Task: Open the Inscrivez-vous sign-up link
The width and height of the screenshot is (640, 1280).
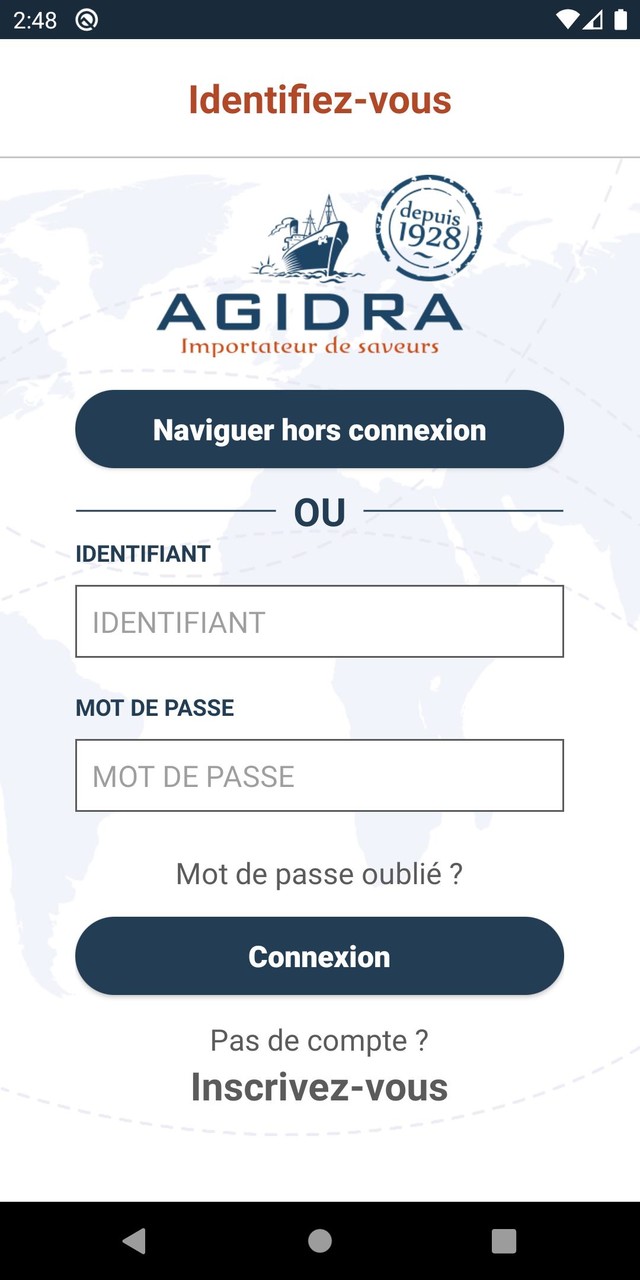Action: pyautogui.click(x=319, y=1087)
